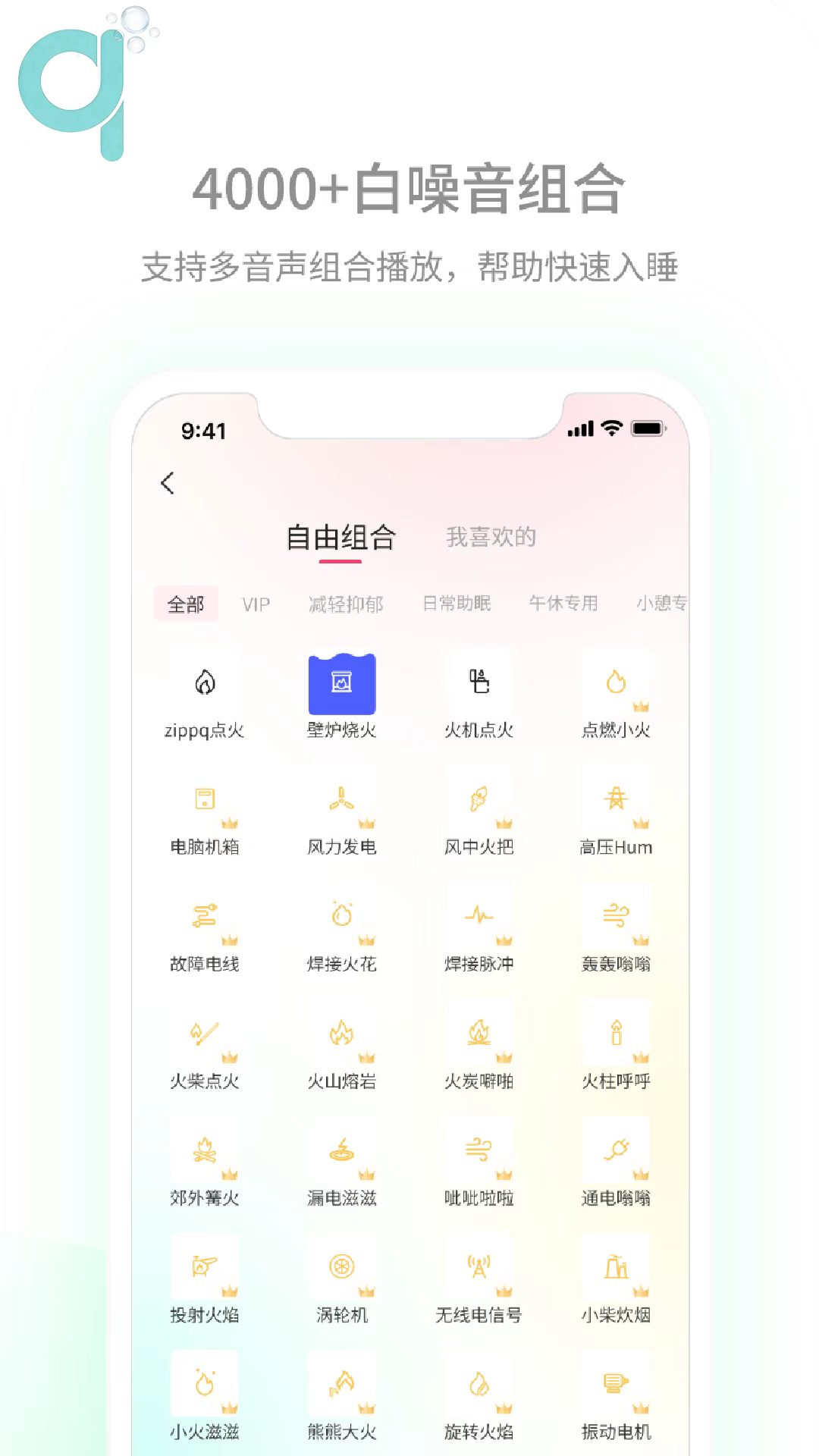This screenshot has height=1456, width=819.
Task: Tap the back arrow to return
Action: coord(168,483)
